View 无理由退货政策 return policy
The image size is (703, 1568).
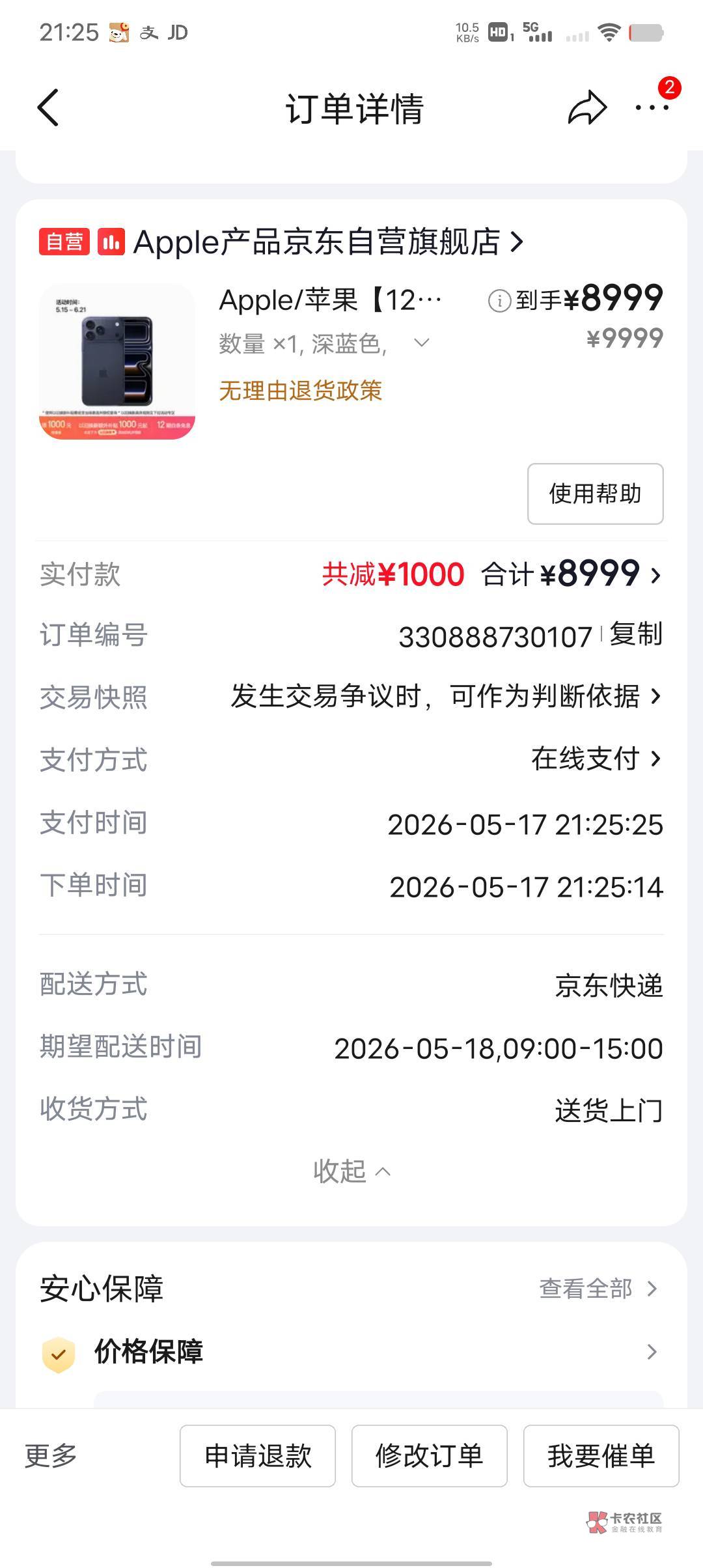[300, 391]
